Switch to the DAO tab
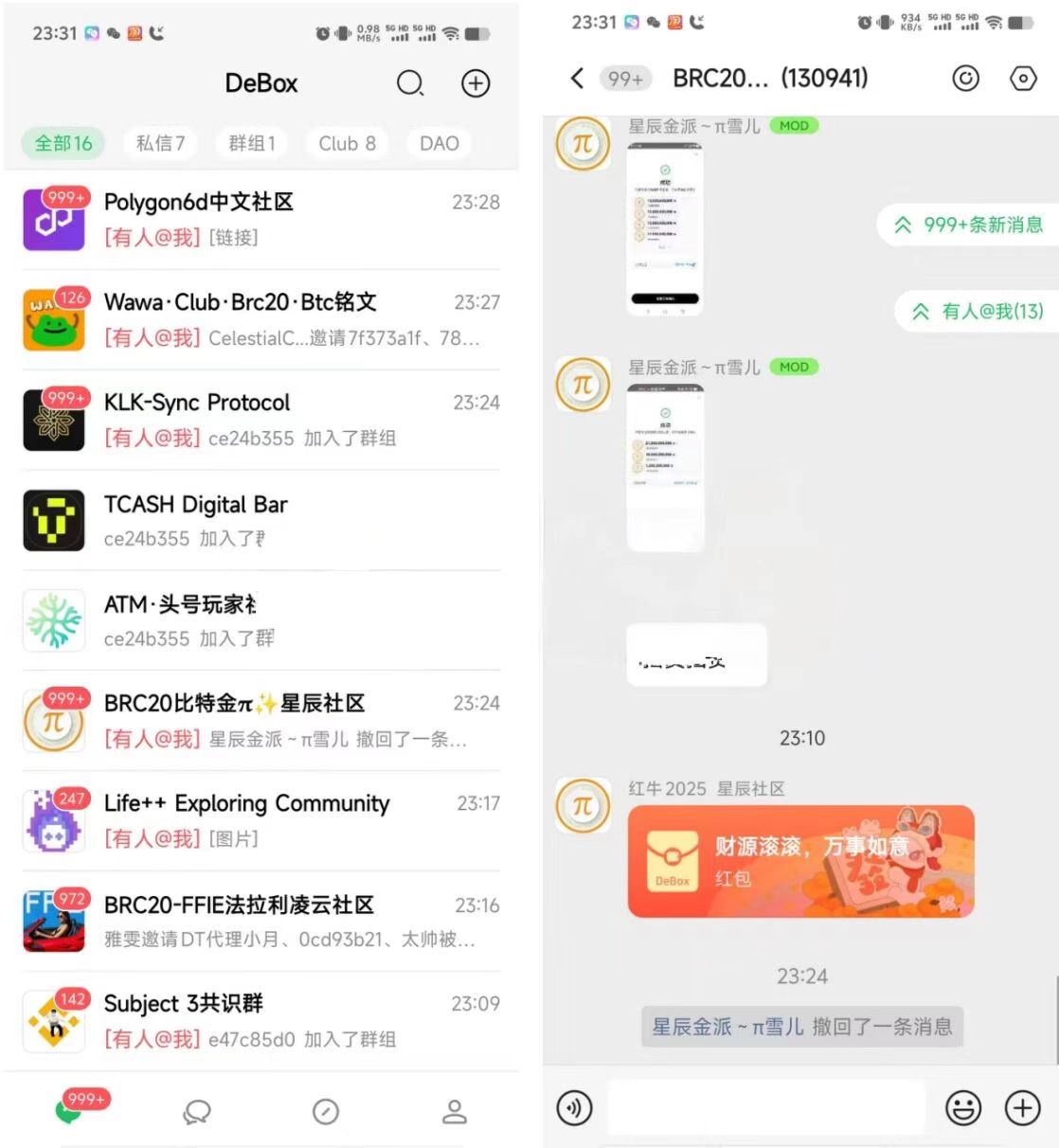This screenshot has width=1059, height=1148. click(x=439, y=143)
